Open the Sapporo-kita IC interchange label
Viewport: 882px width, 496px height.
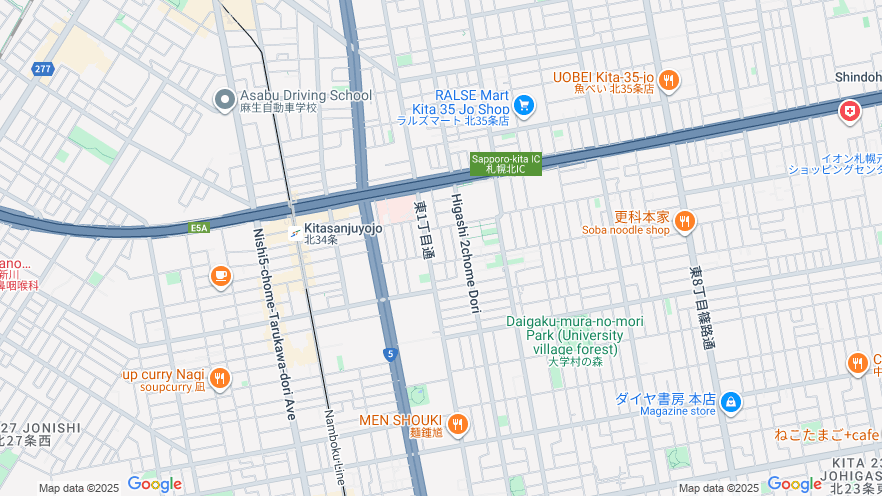tap(506, 164)
